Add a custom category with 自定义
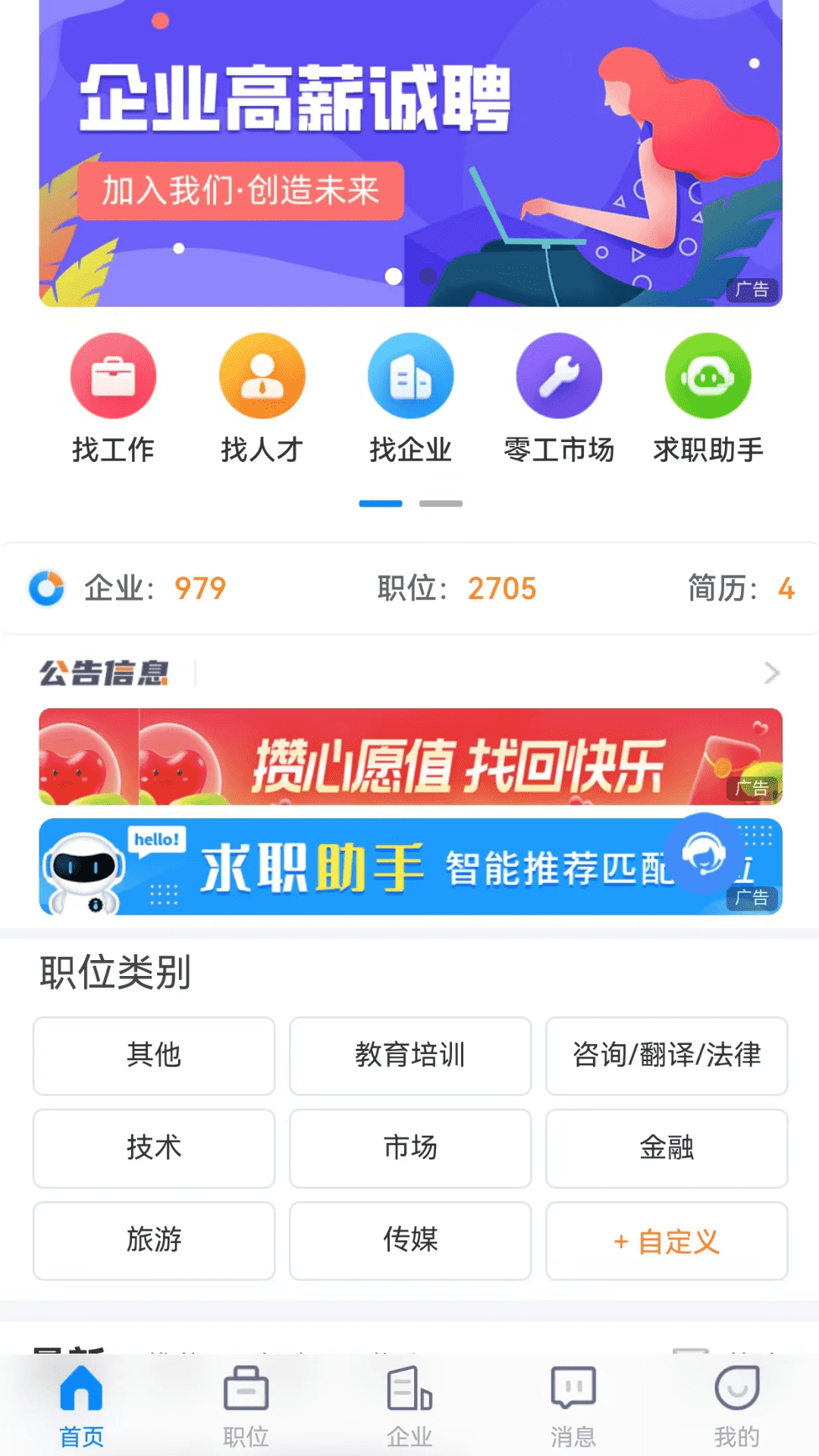The image size is (819, 1456). pyautogui.click(x=667, y=1241)
